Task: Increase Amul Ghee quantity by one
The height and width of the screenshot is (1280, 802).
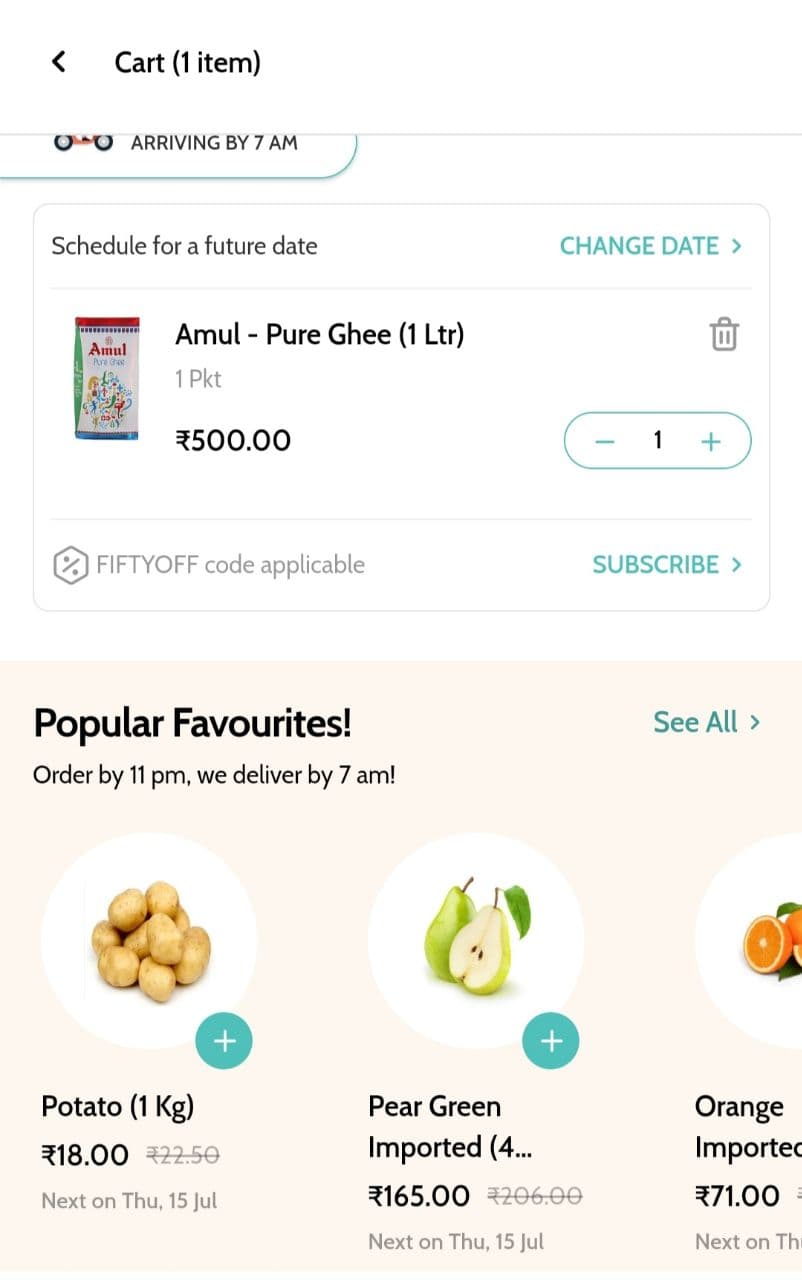Action: pyautogui.click(x=710, y=441)
